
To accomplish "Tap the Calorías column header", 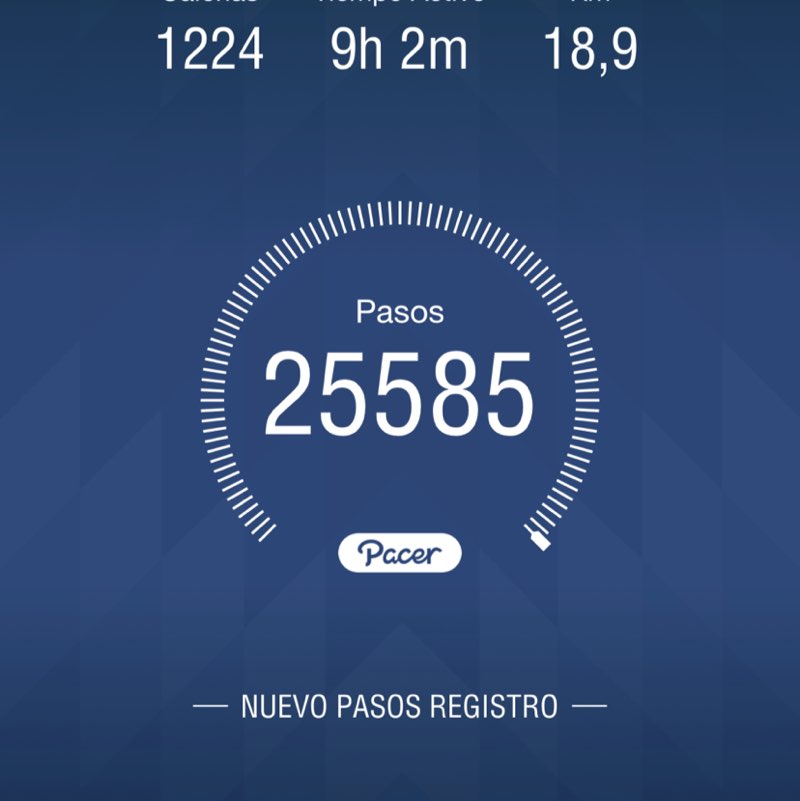I will (210, 5).
